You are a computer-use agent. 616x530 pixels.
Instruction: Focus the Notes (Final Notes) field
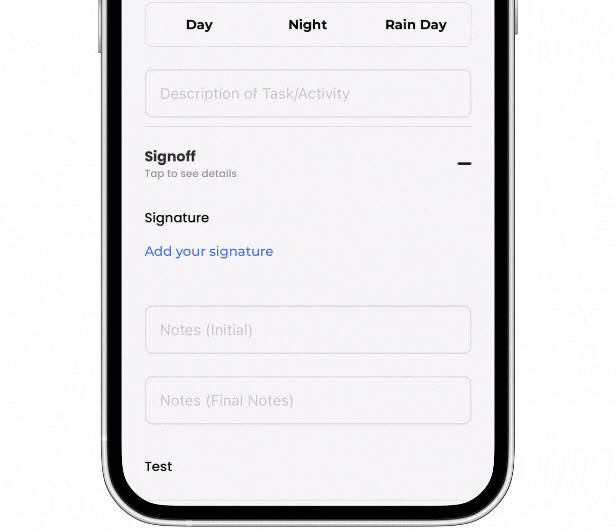click(307, 401)
